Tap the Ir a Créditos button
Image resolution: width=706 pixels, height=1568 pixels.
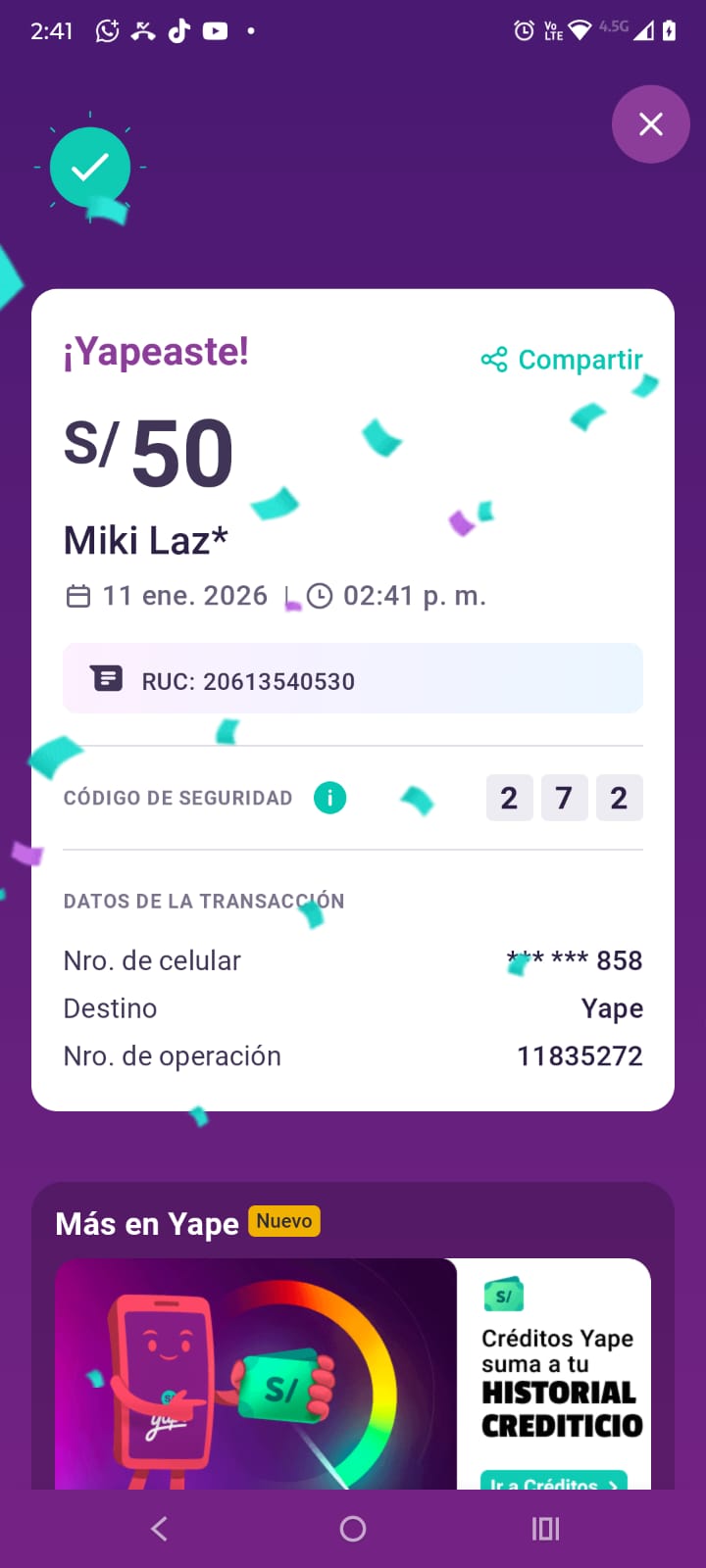(553, 1482)
